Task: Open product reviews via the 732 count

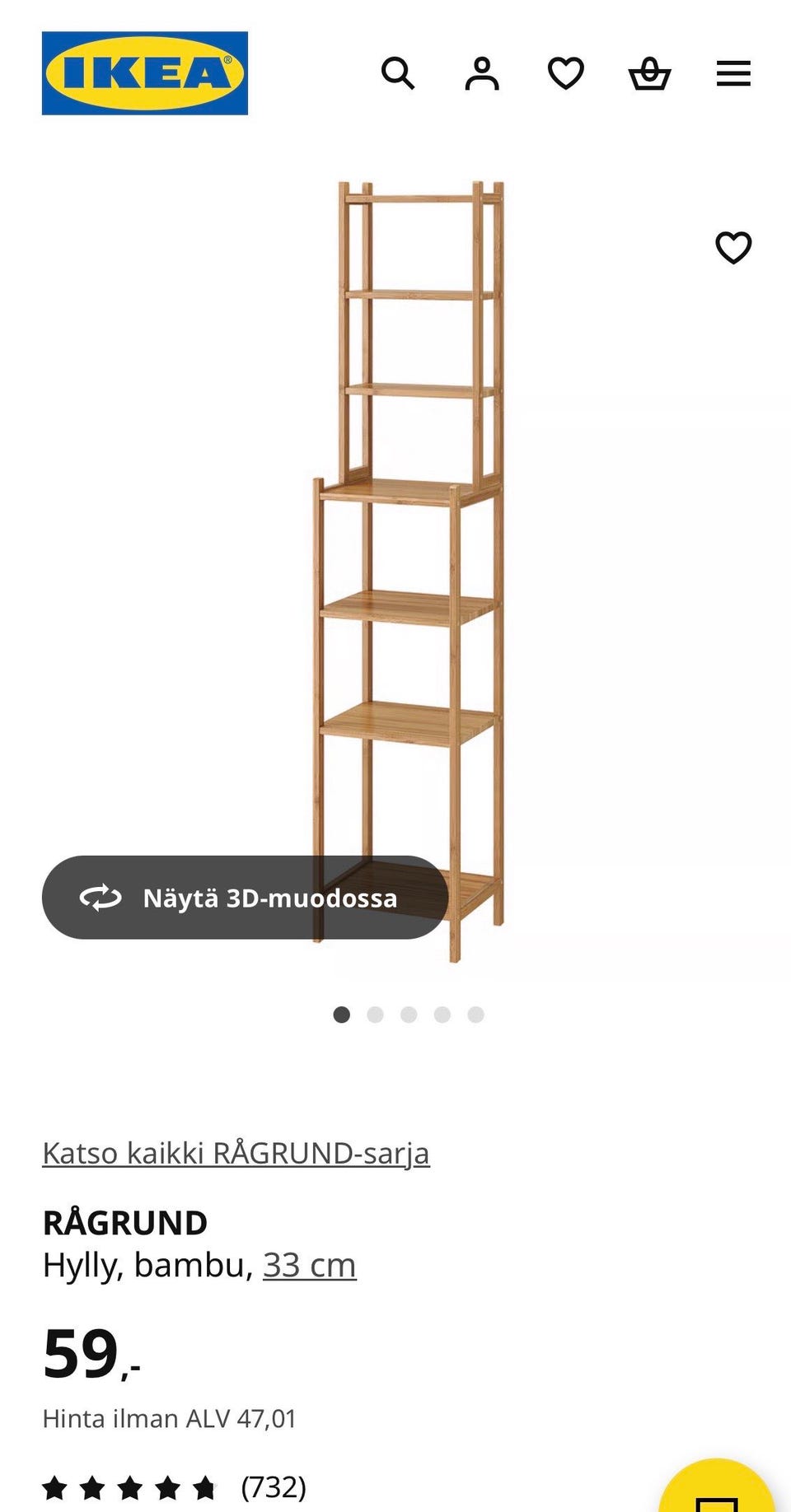Action: pyautogui.click(x=272, y=1488)
